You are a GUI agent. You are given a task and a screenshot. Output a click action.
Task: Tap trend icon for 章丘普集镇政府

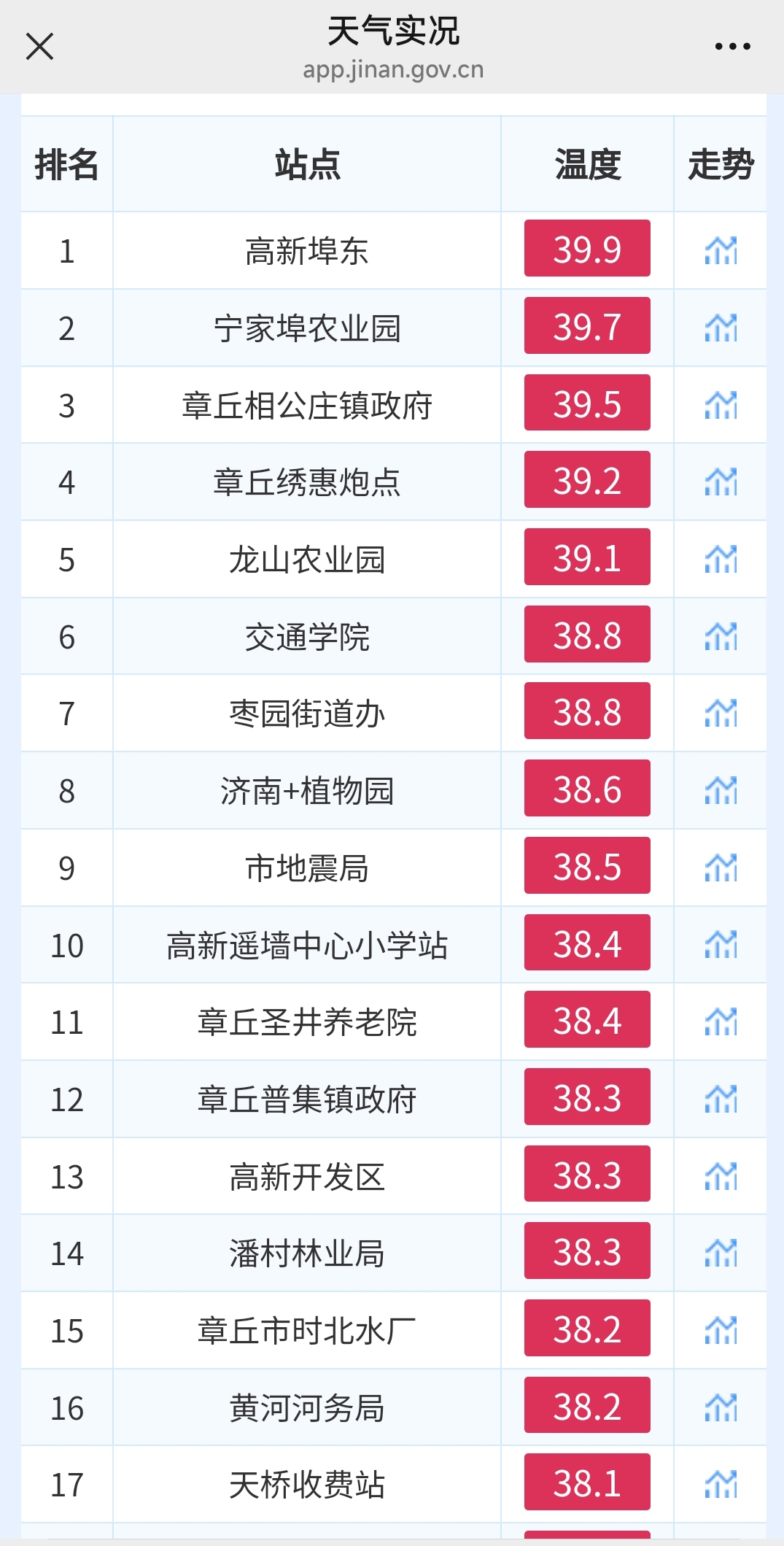[721, 1099]
